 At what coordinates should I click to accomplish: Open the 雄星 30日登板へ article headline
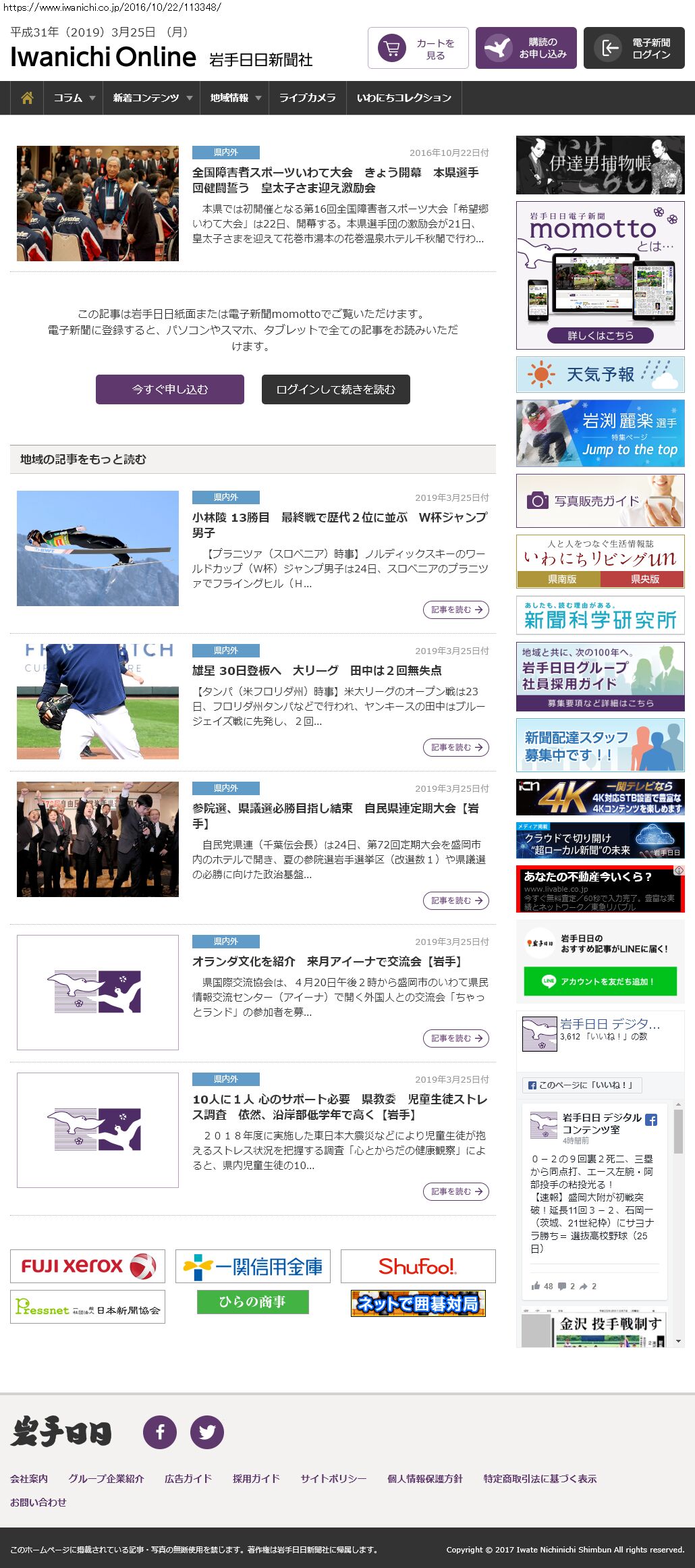click(x=316, y=670)
